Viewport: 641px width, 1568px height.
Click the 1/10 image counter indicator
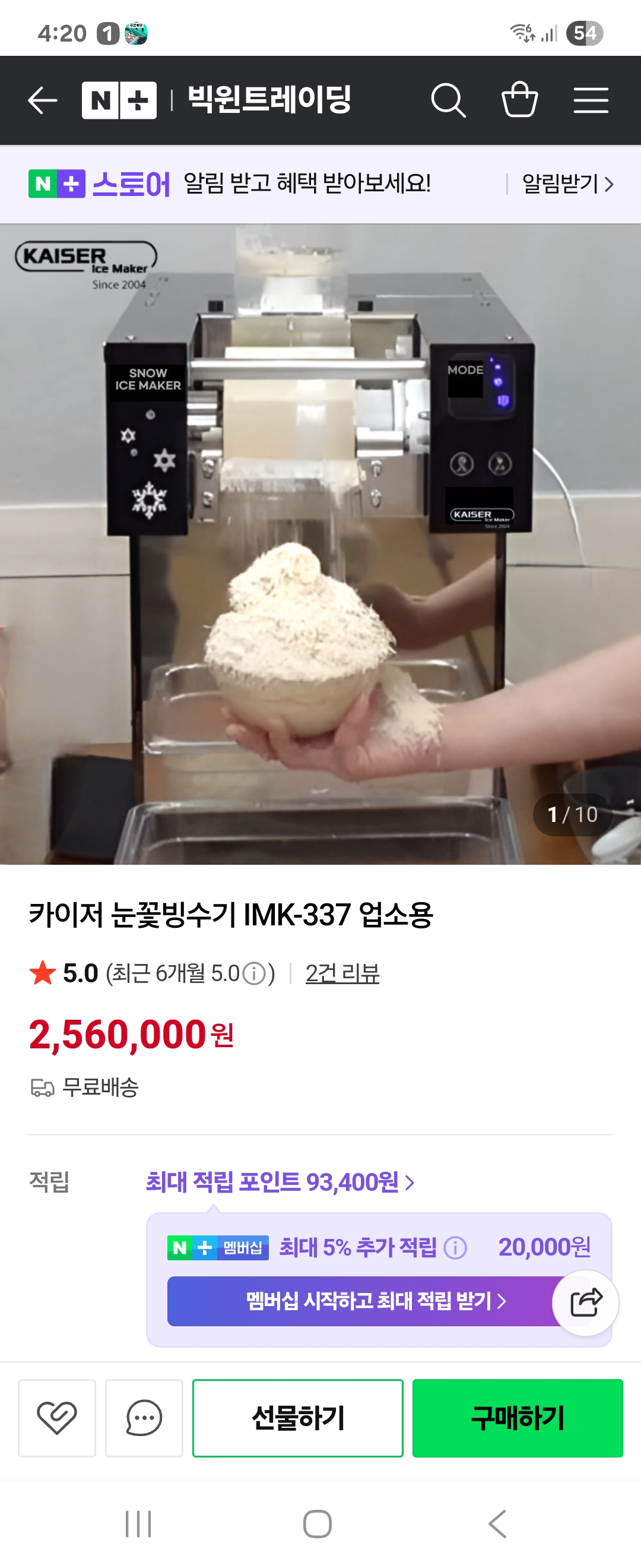(x=572, y=814)
